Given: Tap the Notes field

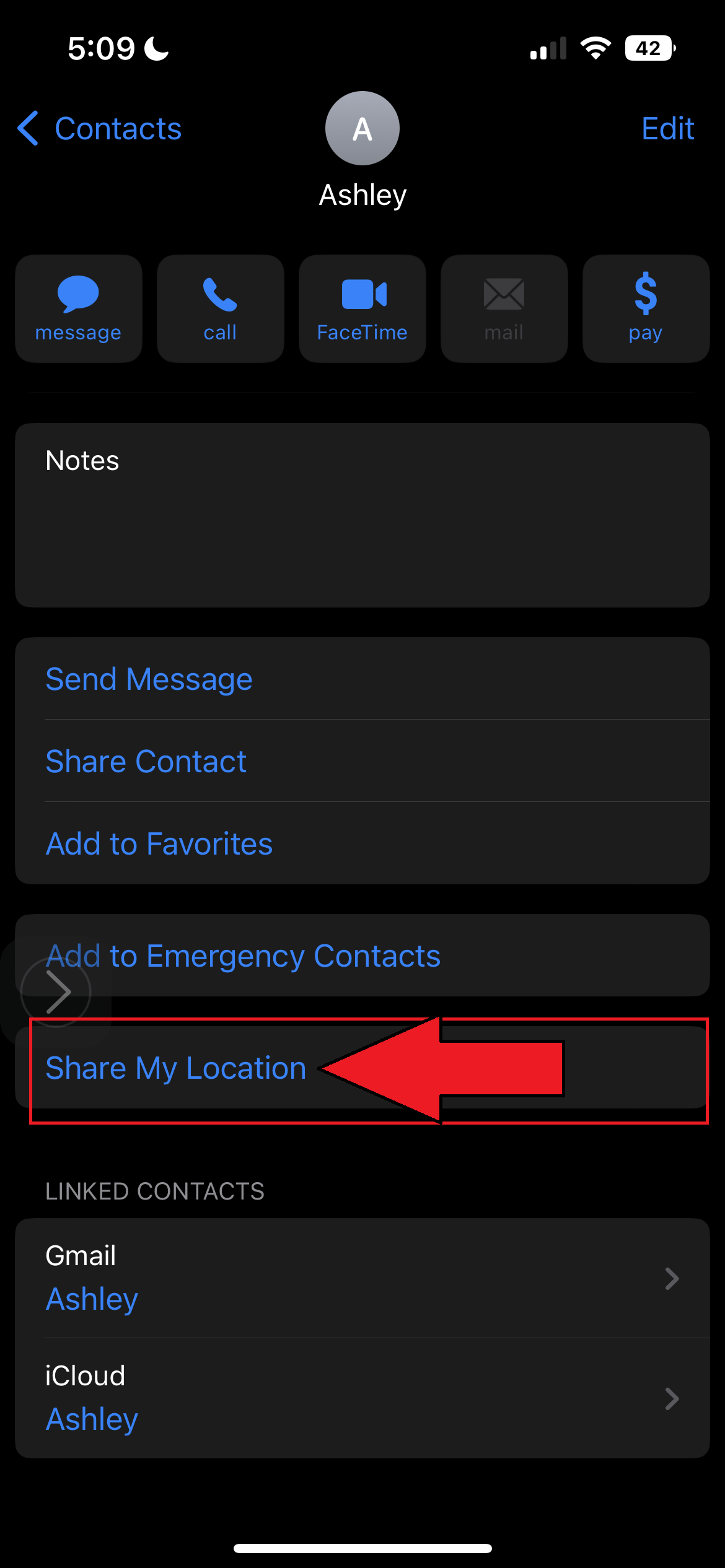Looking at the screenshot, I should (x=362, y=514).
